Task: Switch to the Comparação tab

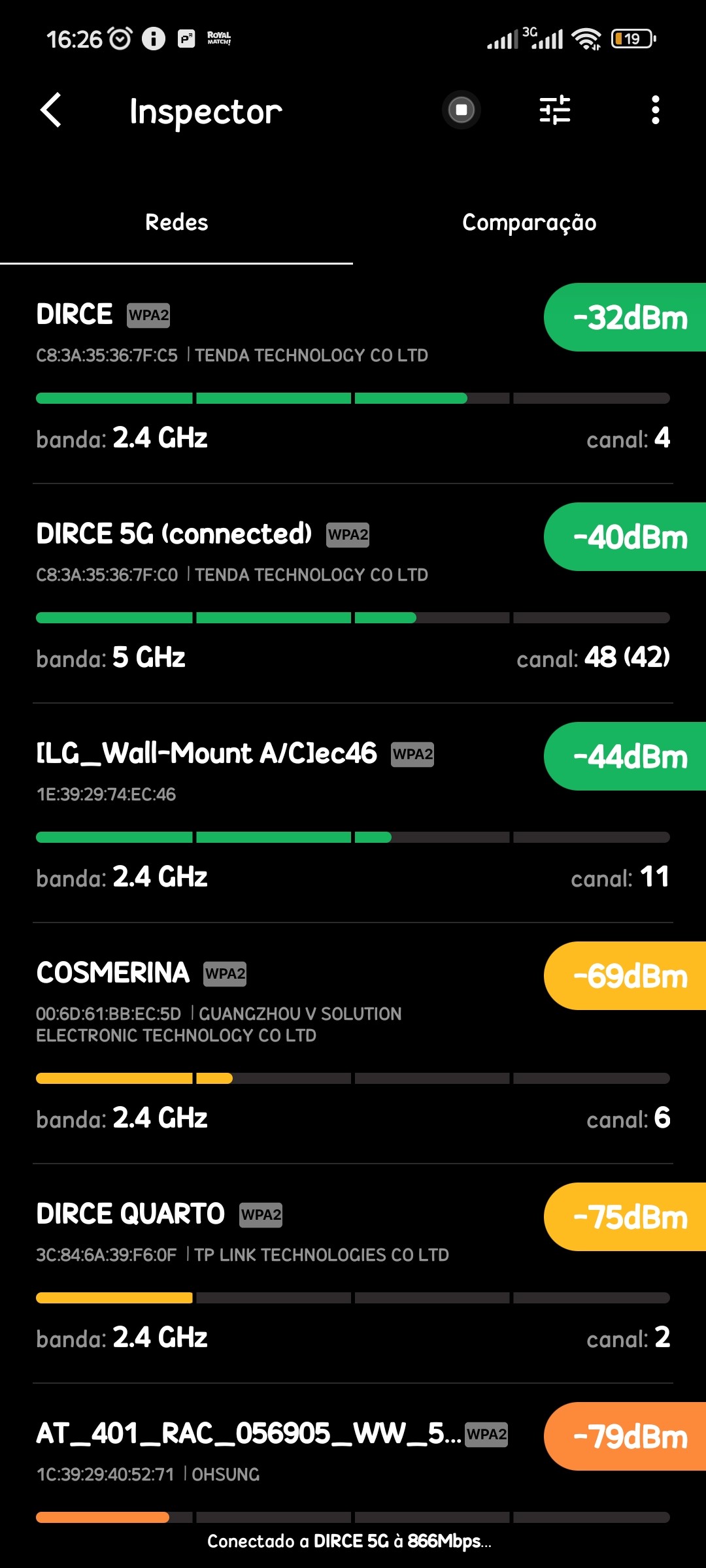Action: [529, 223]
